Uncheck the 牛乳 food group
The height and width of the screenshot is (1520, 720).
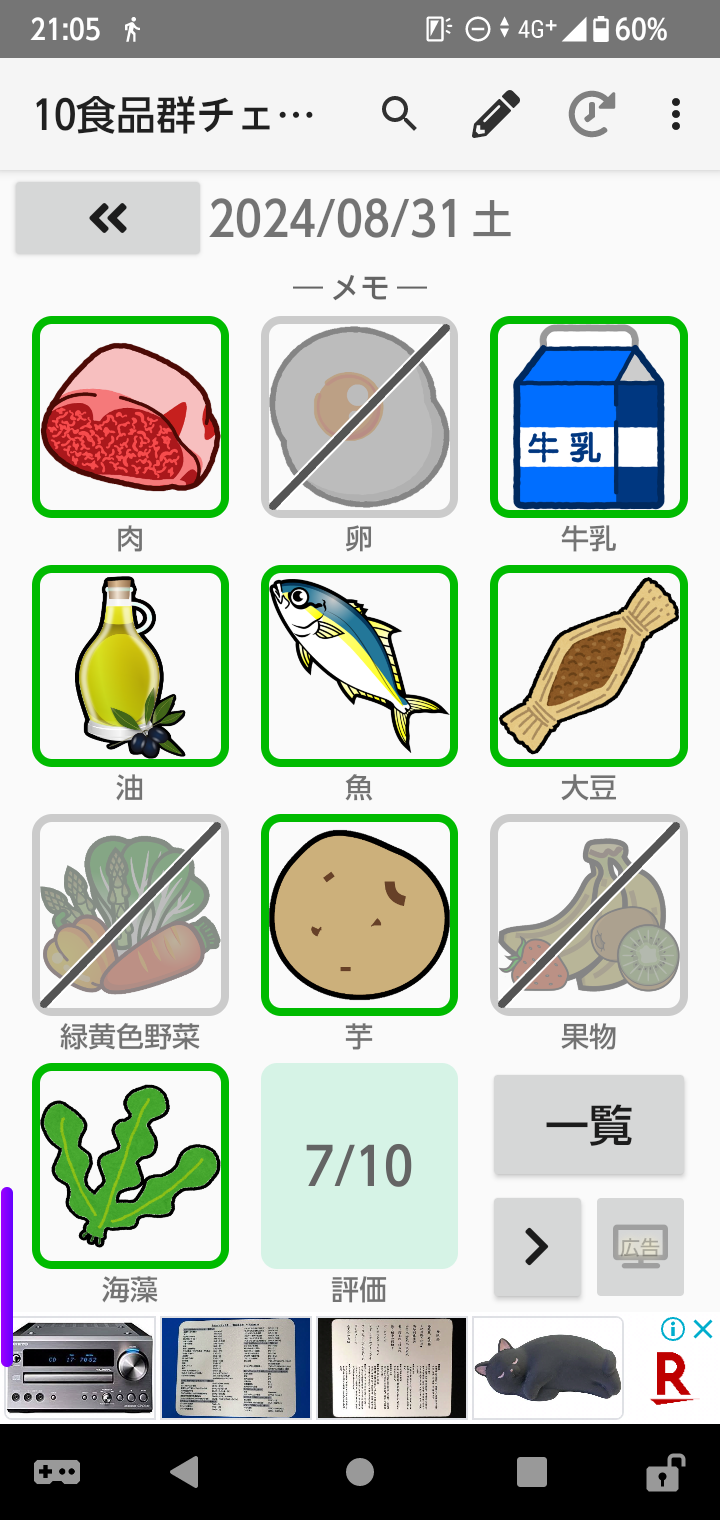coord(589,417)
